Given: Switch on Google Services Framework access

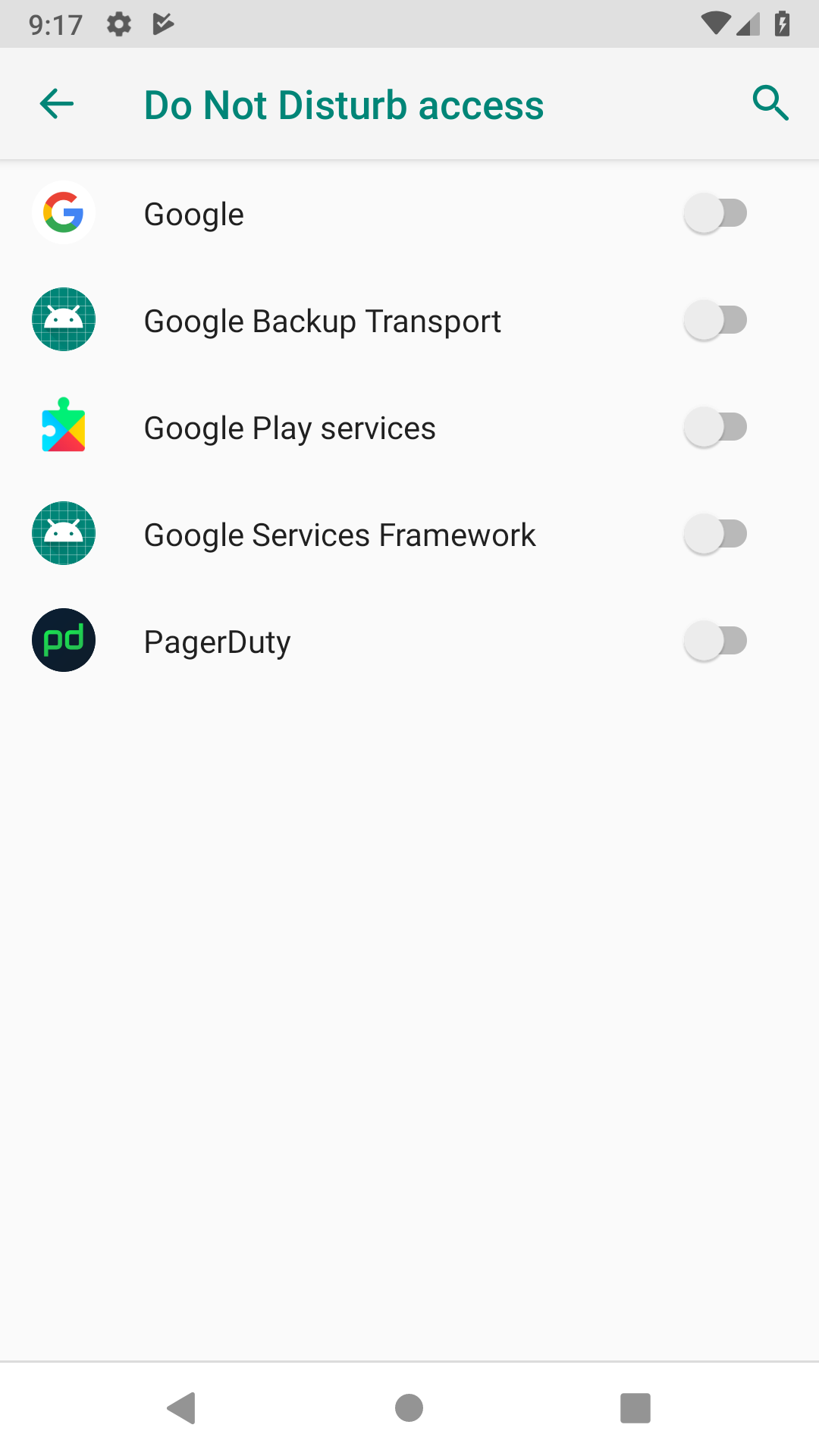Looking at the screenshot, I should point(715,535).
